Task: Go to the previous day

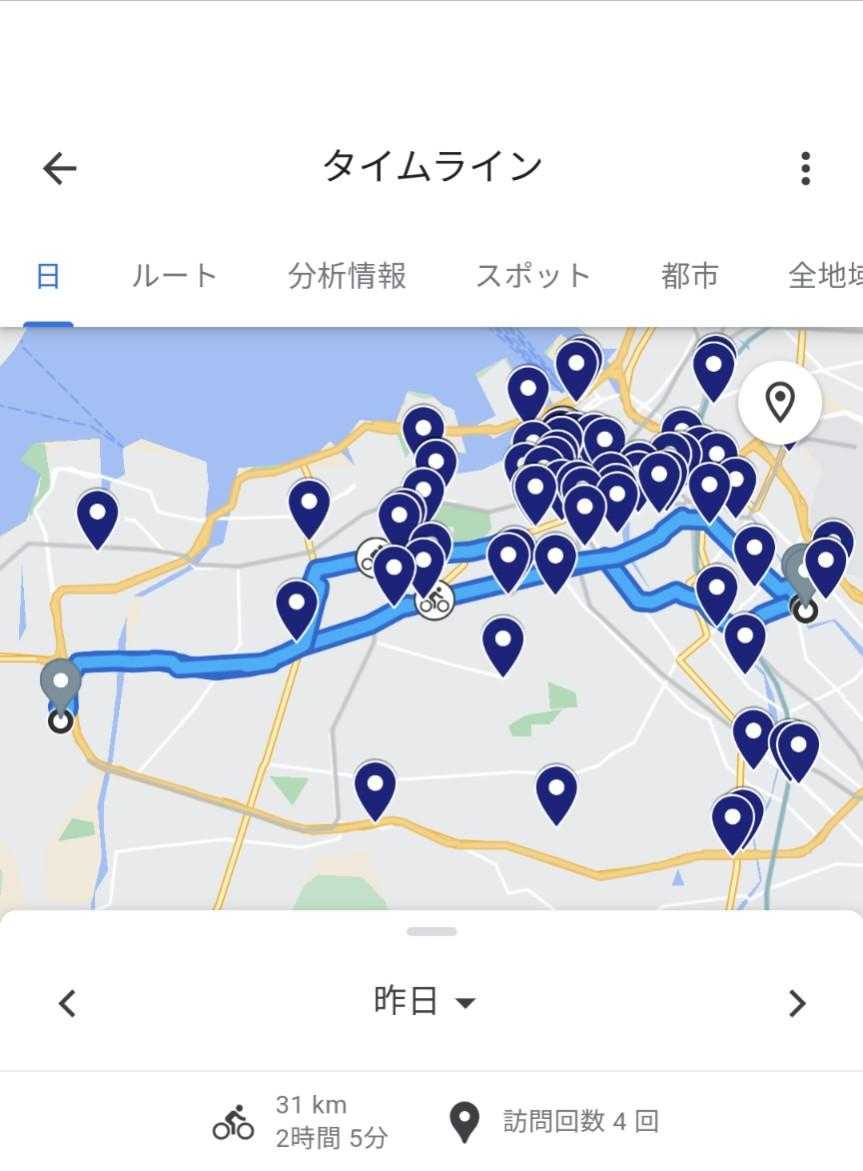Action: [67, 1002]
